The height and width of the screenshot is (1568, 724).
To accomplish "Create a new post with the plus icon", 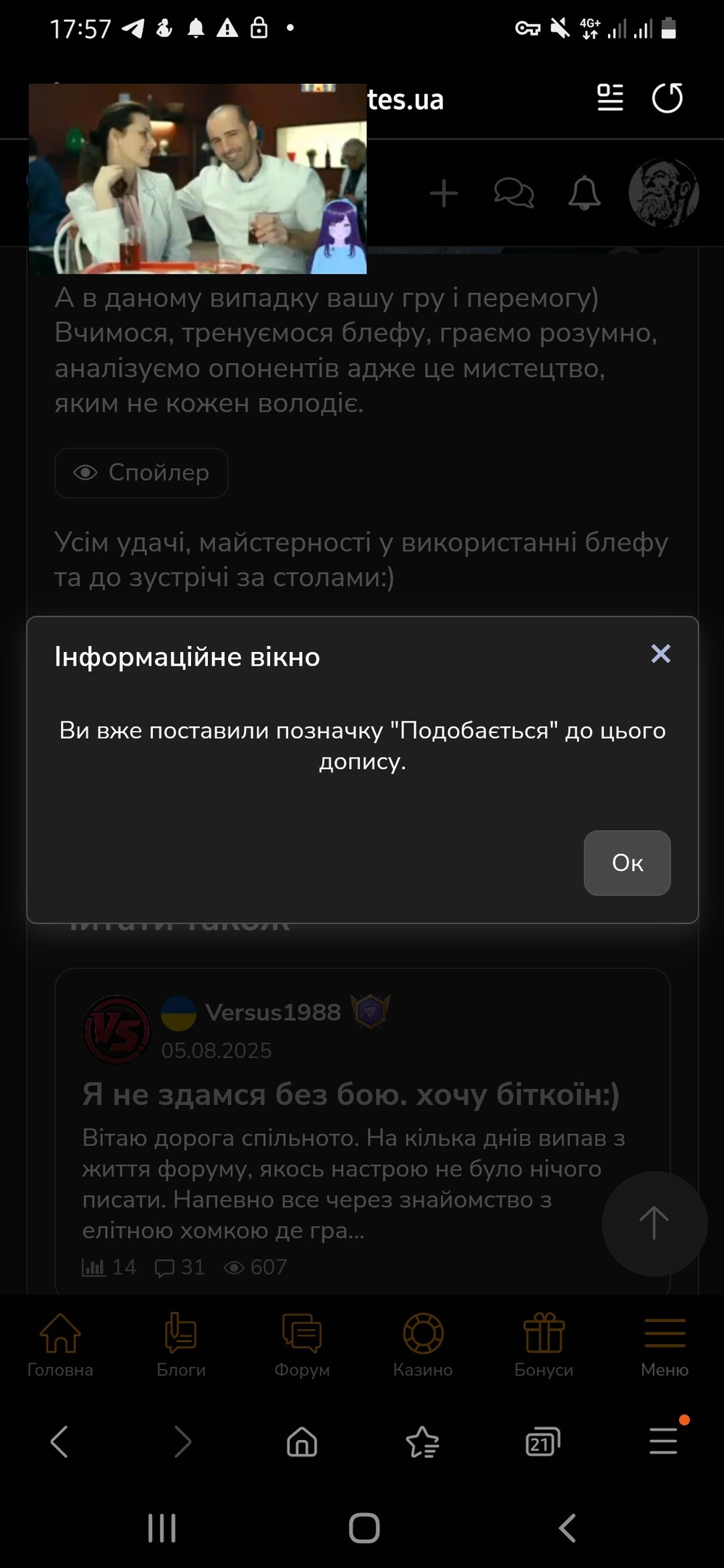I will tap(444, 193).
